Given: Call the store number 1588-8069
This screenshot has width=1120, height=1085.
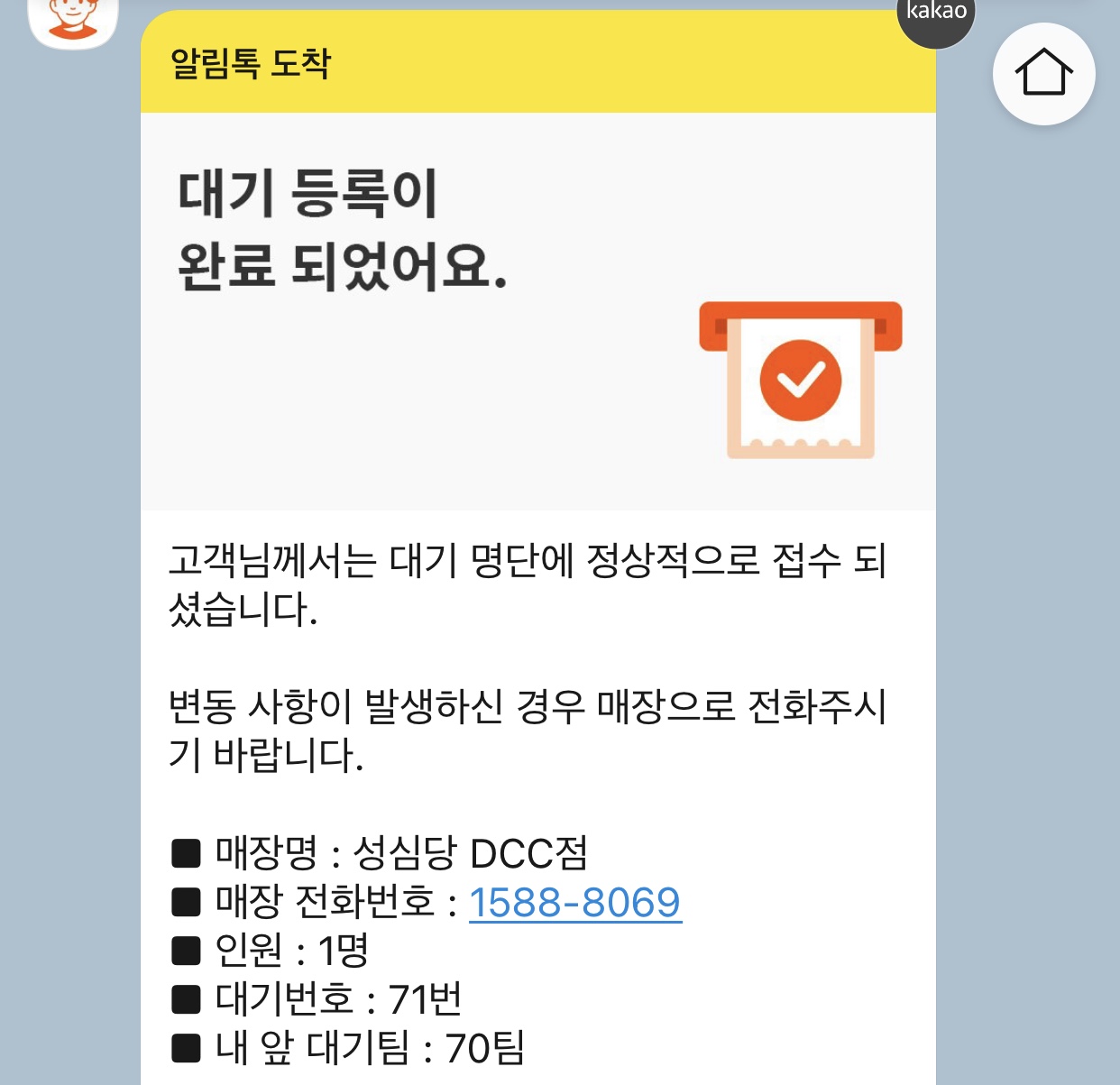Looking at the screenshot, I should [x=574, y=902].
